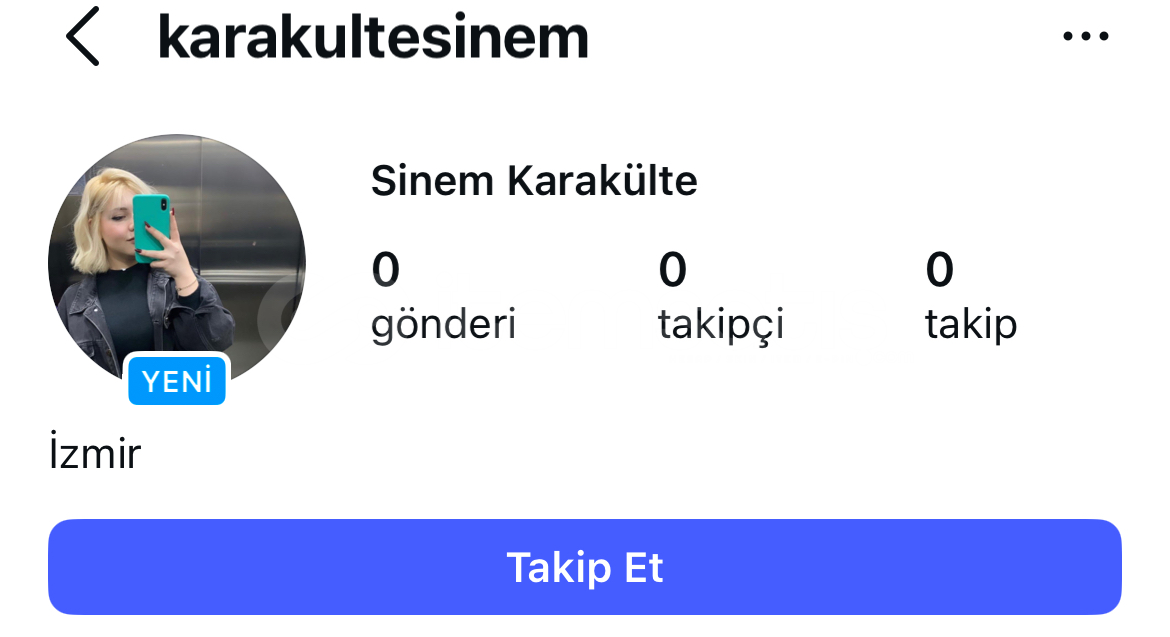The width and height of the screenshot is (1170, 637).
Task: Tap the Takip Et button
Action: (585, 567)
